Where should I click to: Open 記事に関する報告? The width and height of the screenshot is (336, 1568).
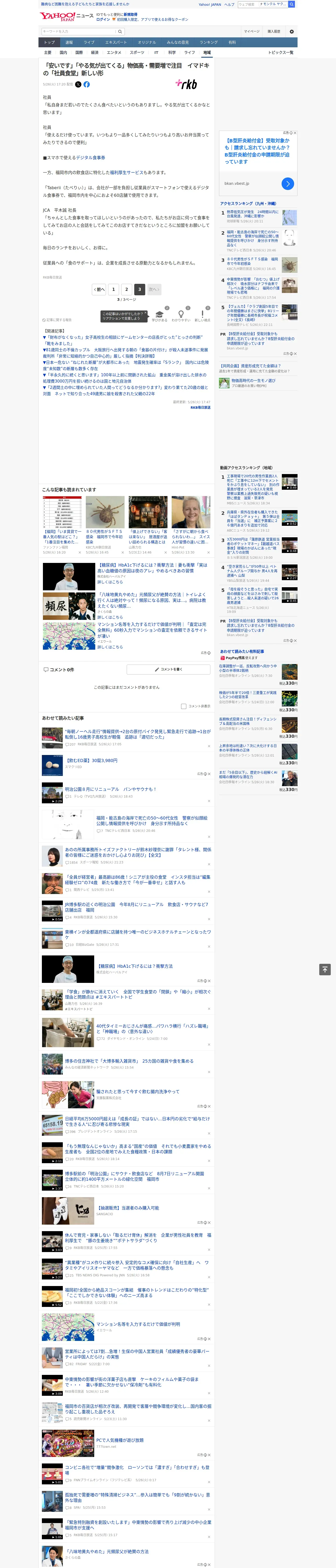pyautogui.click(x=57, y=320)
